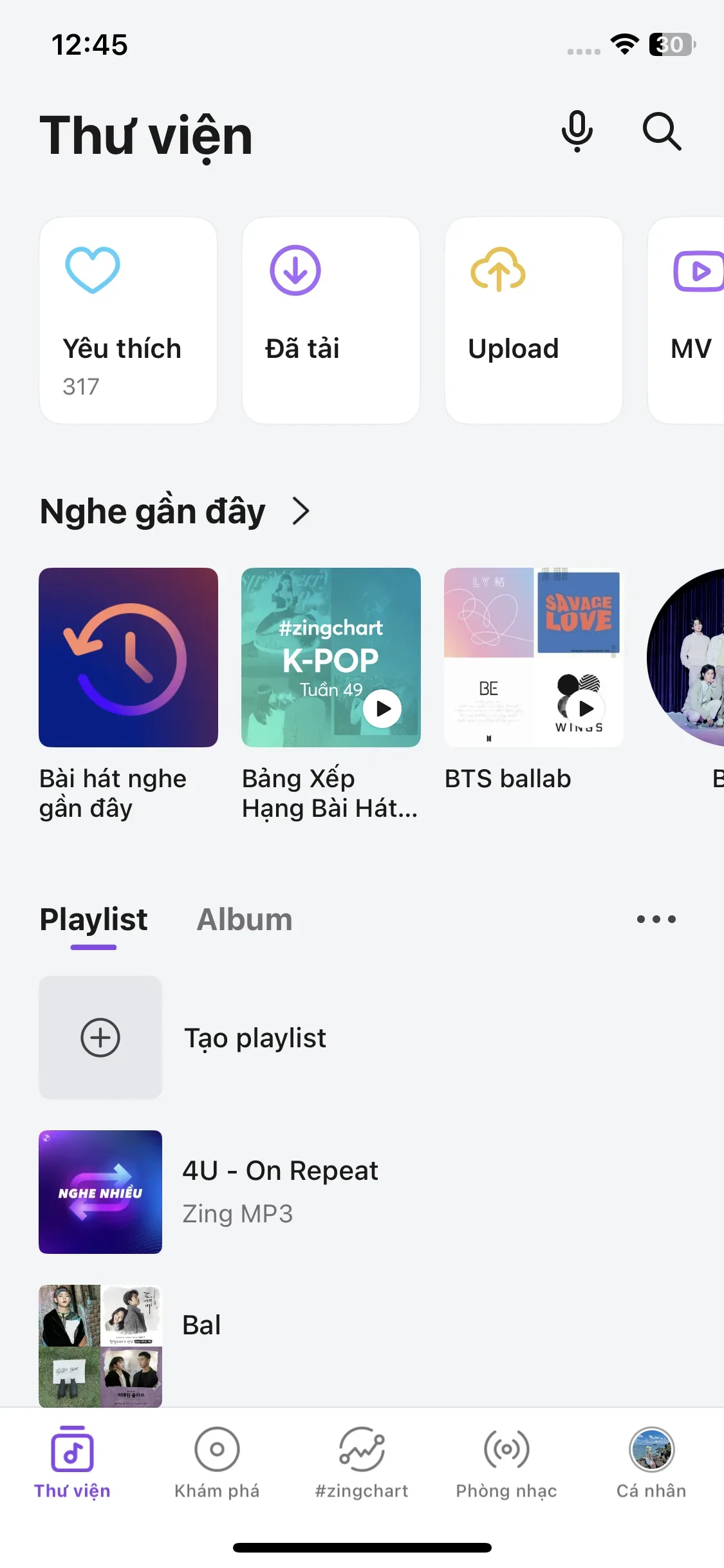Start voice search with the microphone icon

point(577,131)
